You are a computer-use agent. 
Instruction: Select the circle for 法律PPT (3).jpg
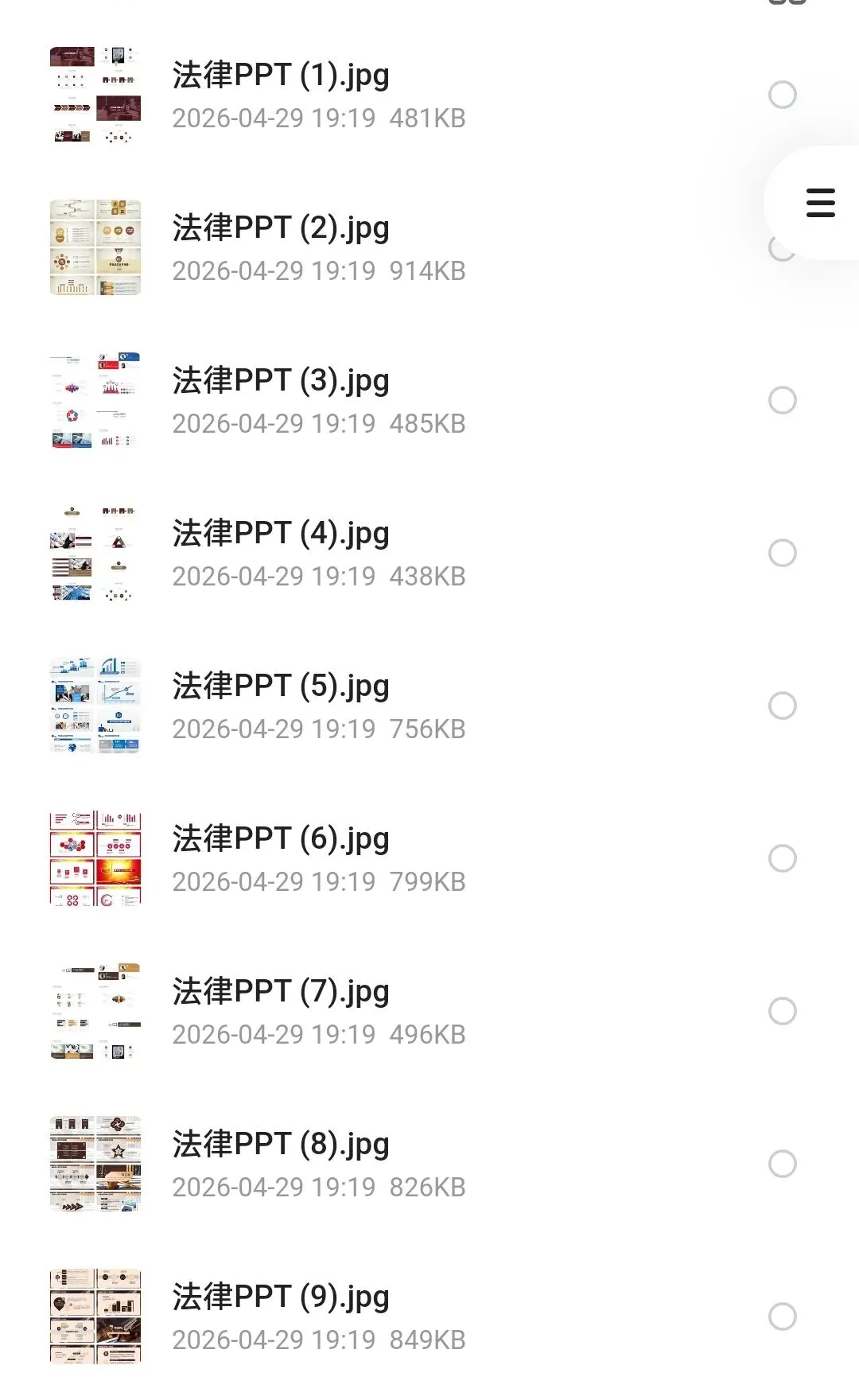[783, 400]
